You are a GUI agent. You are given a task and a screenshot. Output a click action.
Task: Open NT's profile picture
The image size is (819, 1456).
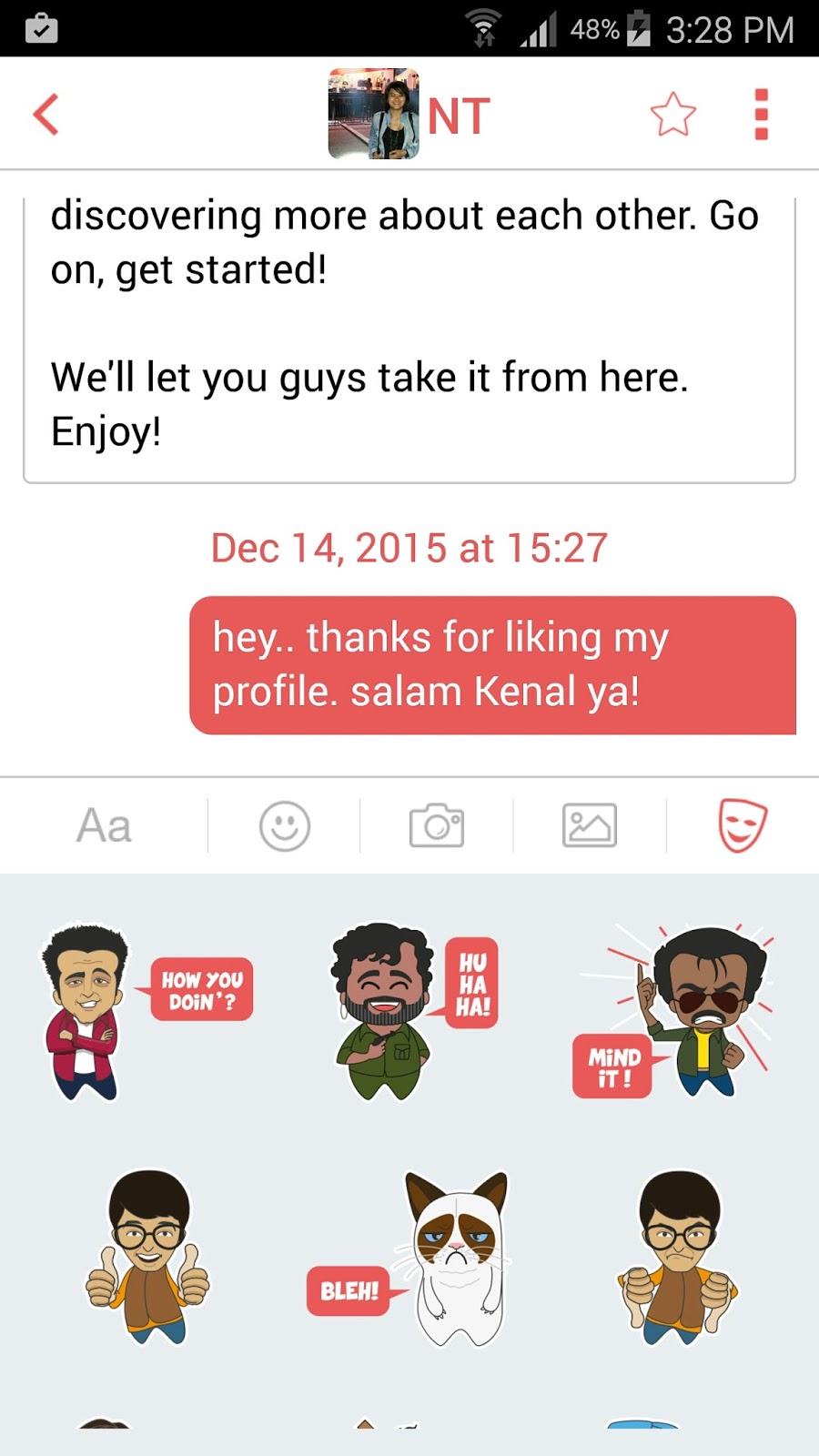(x=374, y=115)
